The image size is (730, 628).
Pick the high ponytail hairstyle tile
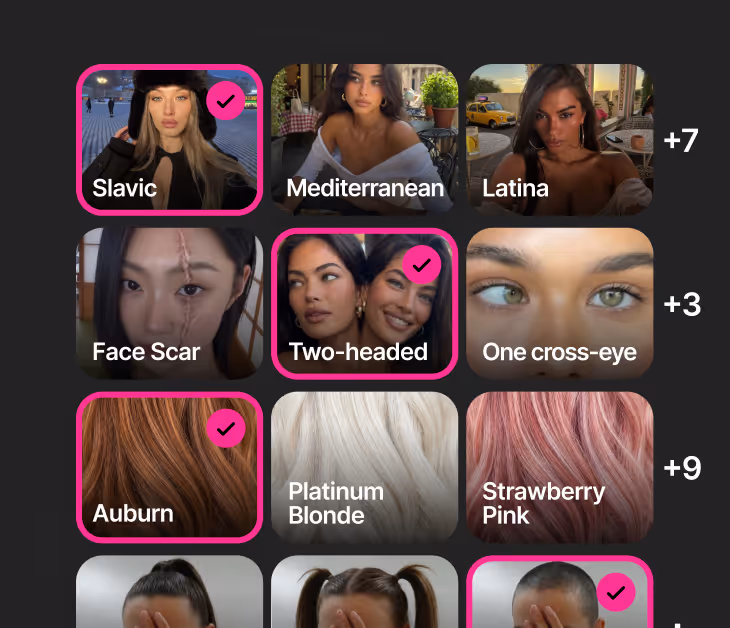(169, 592)
